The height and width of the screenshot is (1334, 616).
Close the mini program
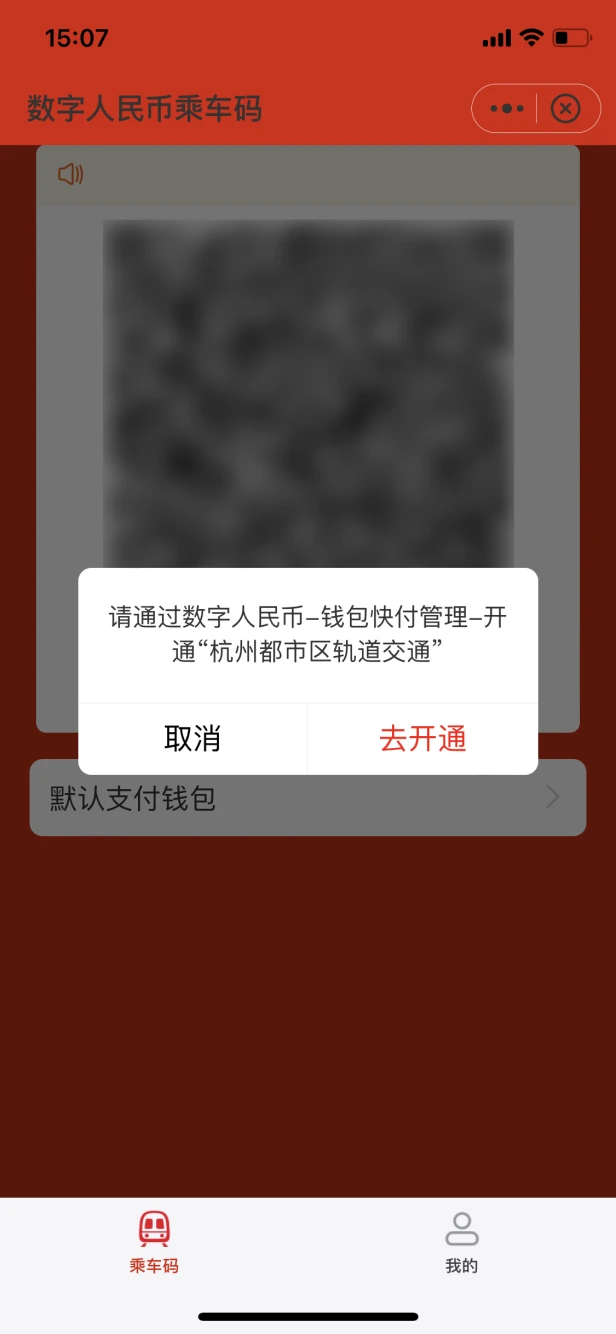pos(566,108)
